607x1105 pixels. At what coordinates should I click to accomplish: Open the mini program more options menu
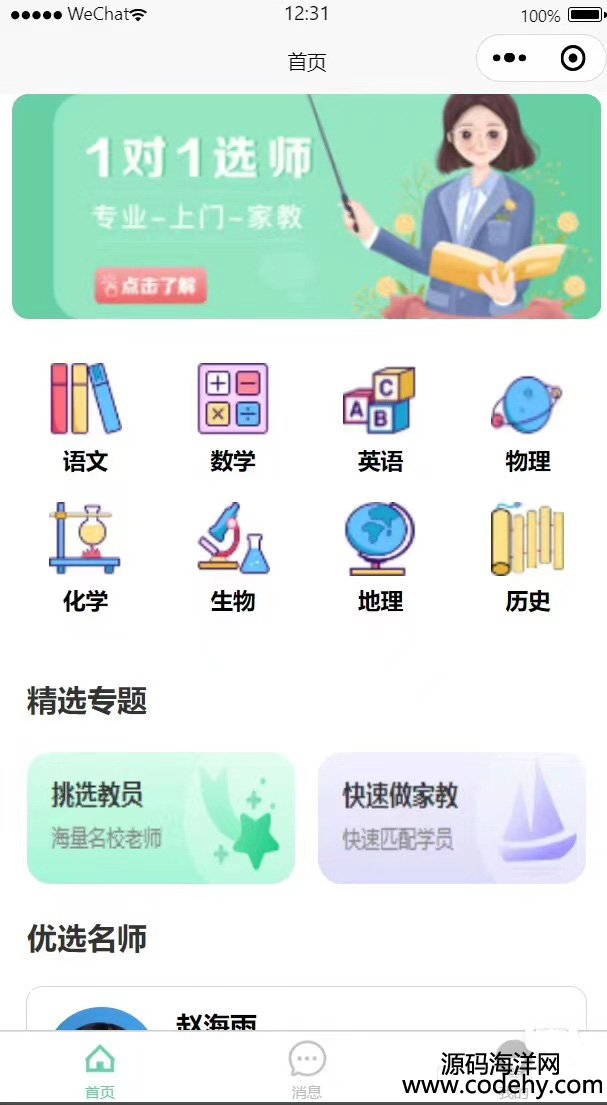click(x=509, y=59)
